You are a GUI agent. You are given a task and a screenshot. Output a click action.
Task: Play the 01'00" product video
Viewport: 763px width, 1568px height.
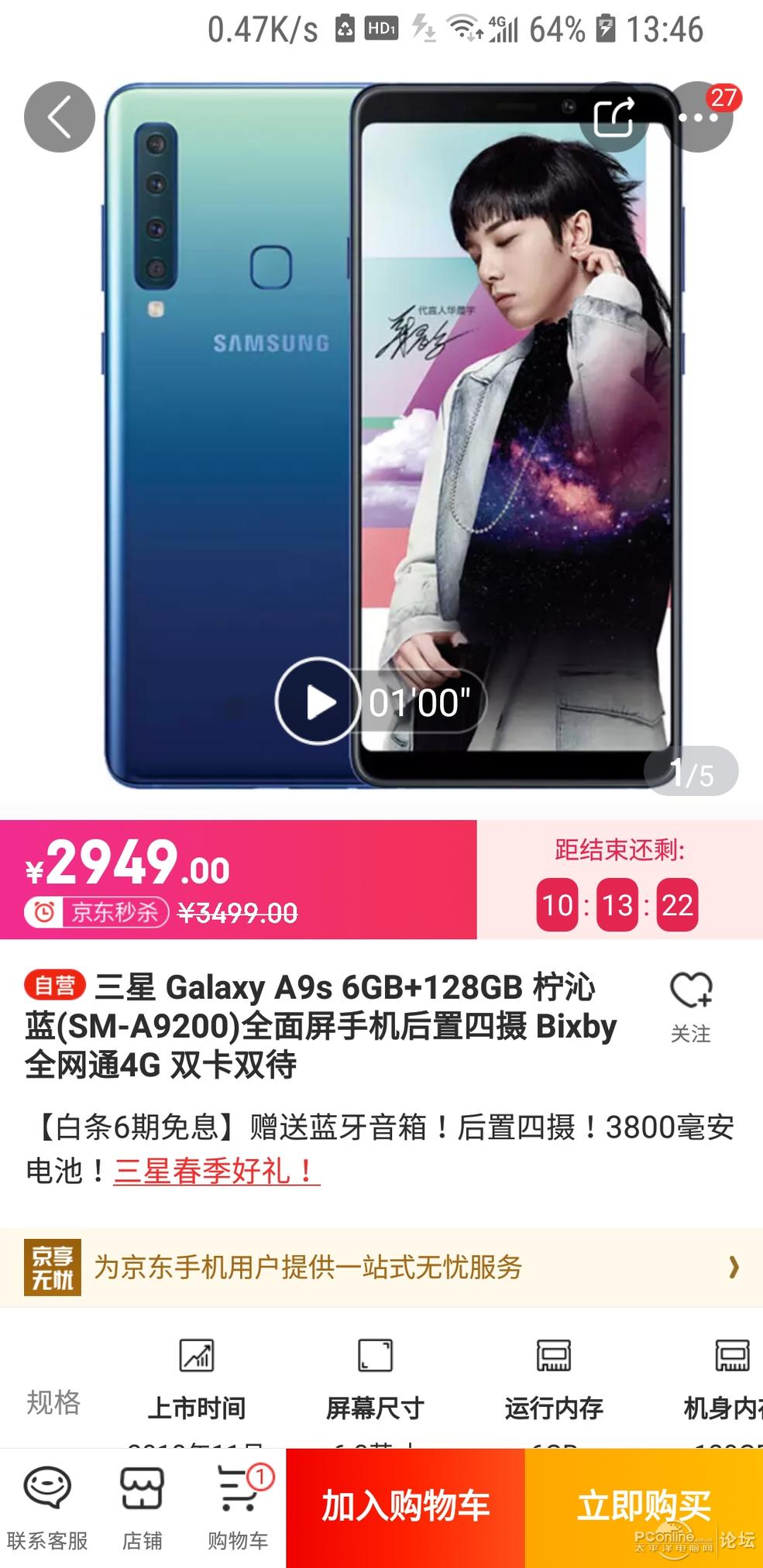point(318,702)
